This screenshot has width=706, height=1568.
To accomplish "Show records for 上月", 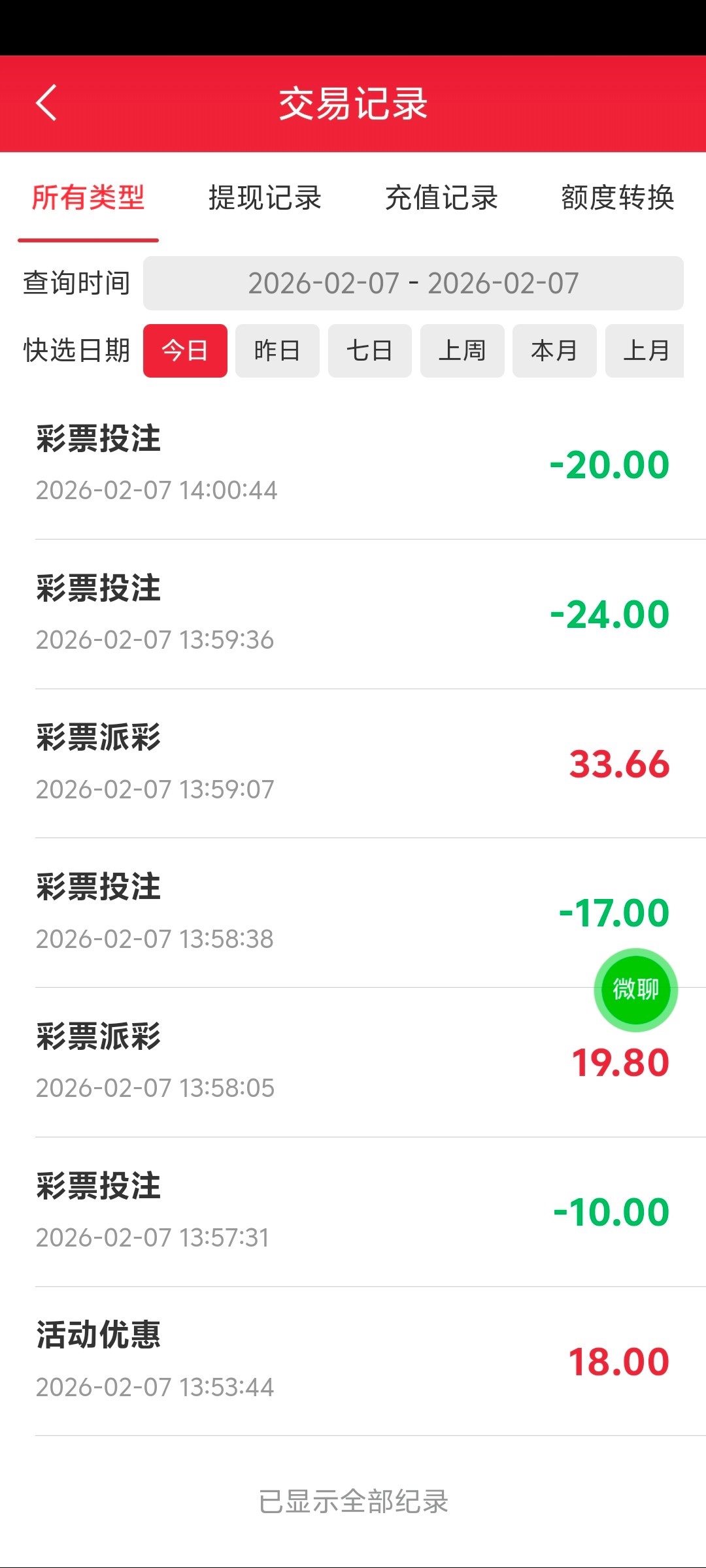I will coord(645,351).
